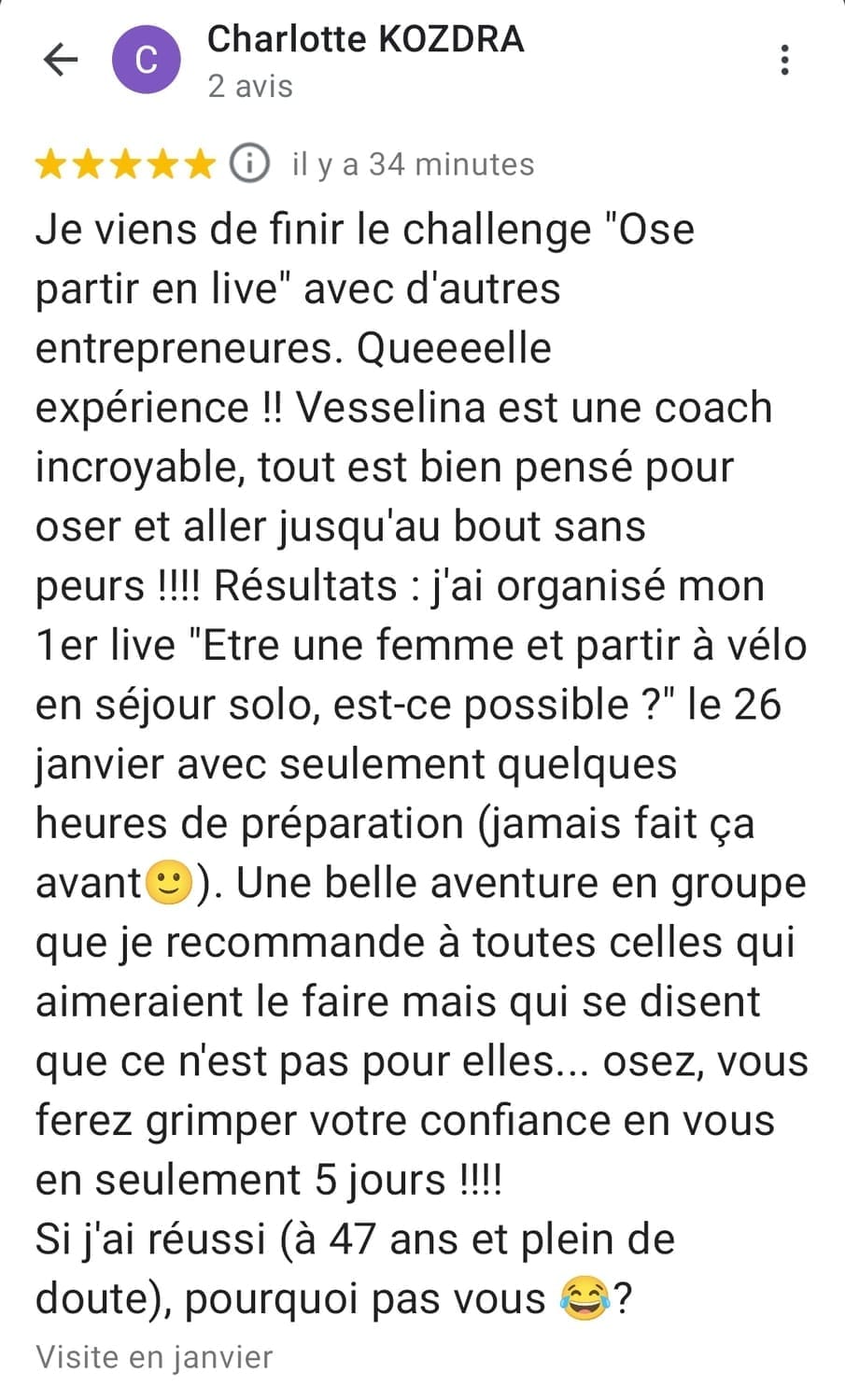845x1400 pixels.
Task: Go back with the arrow icon
Action: point(61,61)
